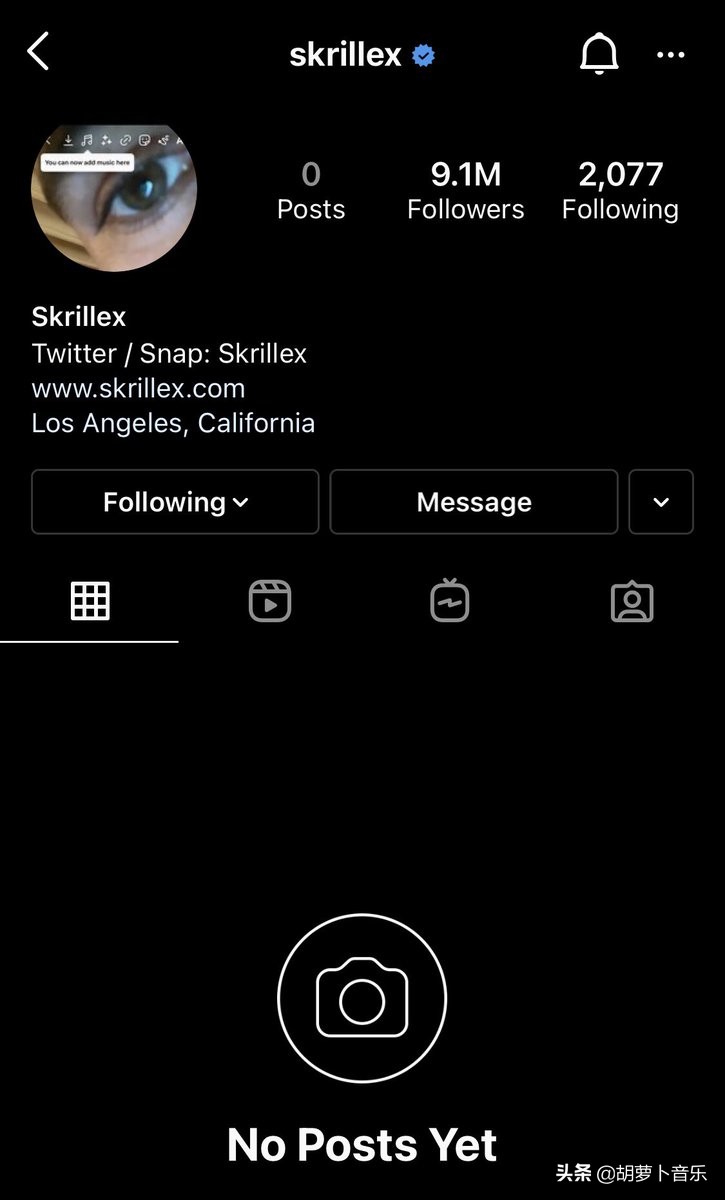
Task: Open the 2,077 Following list
Action: [x=620, y=190]
